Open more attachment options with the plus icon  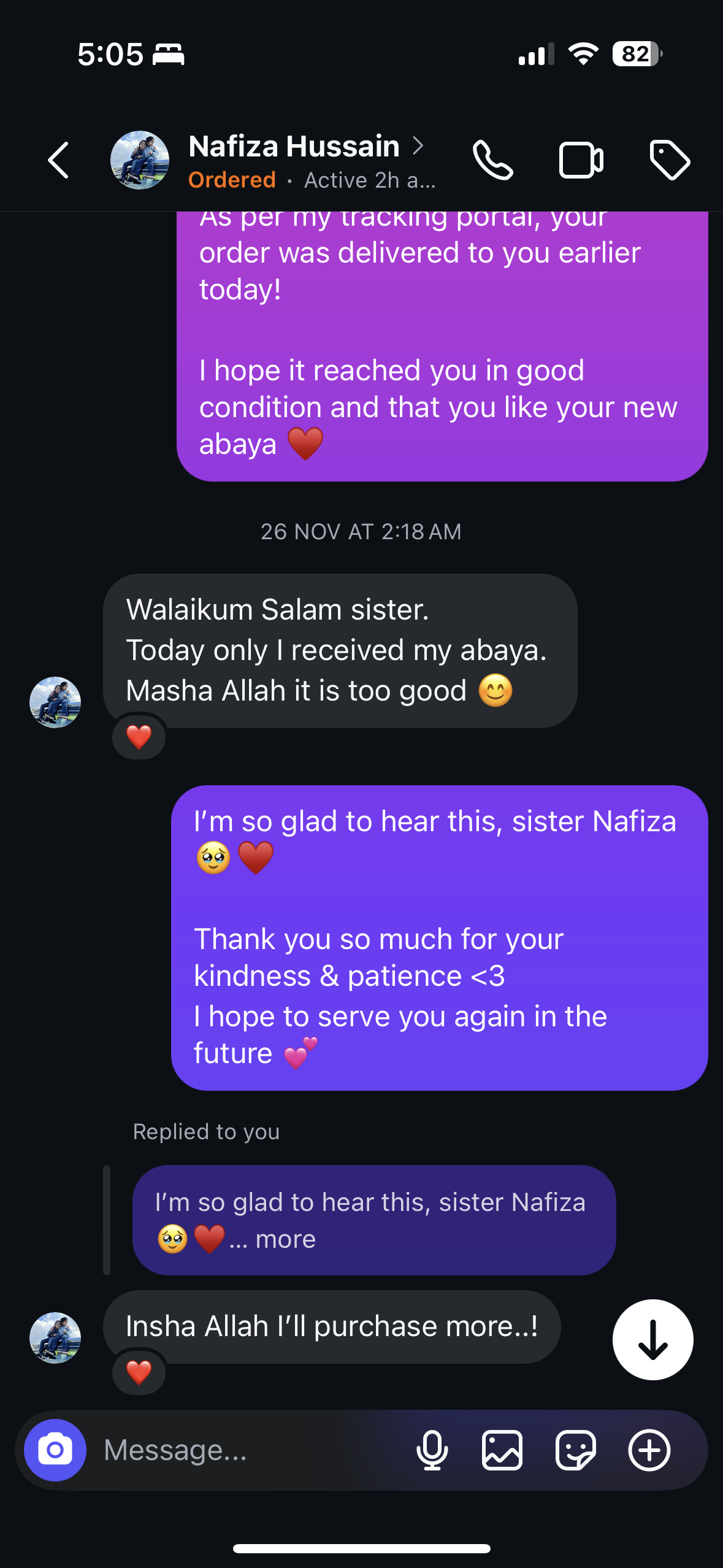(x=649, y=1450)
